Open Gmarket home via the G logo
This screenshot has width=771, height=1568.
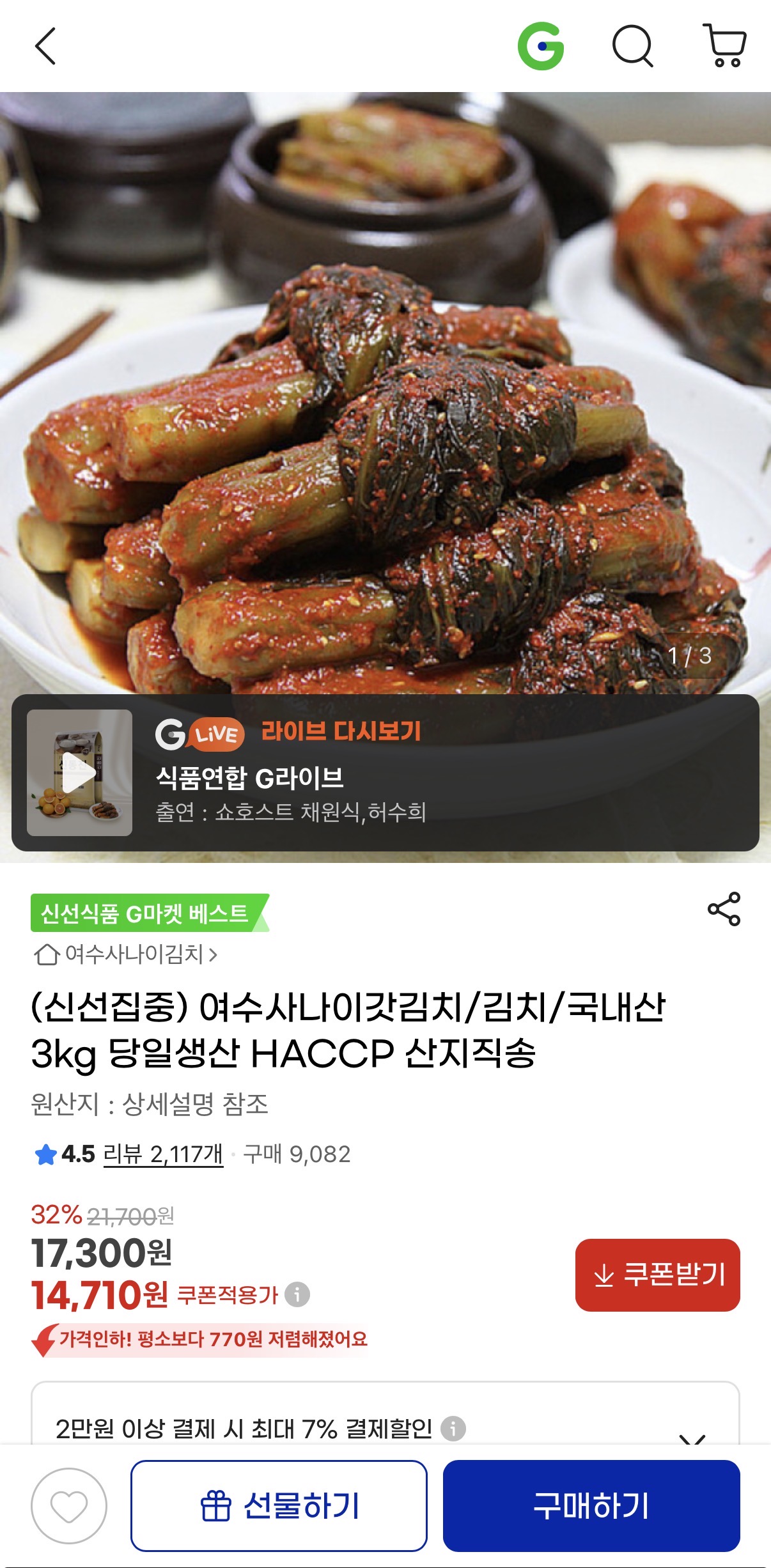coord(541,46)
